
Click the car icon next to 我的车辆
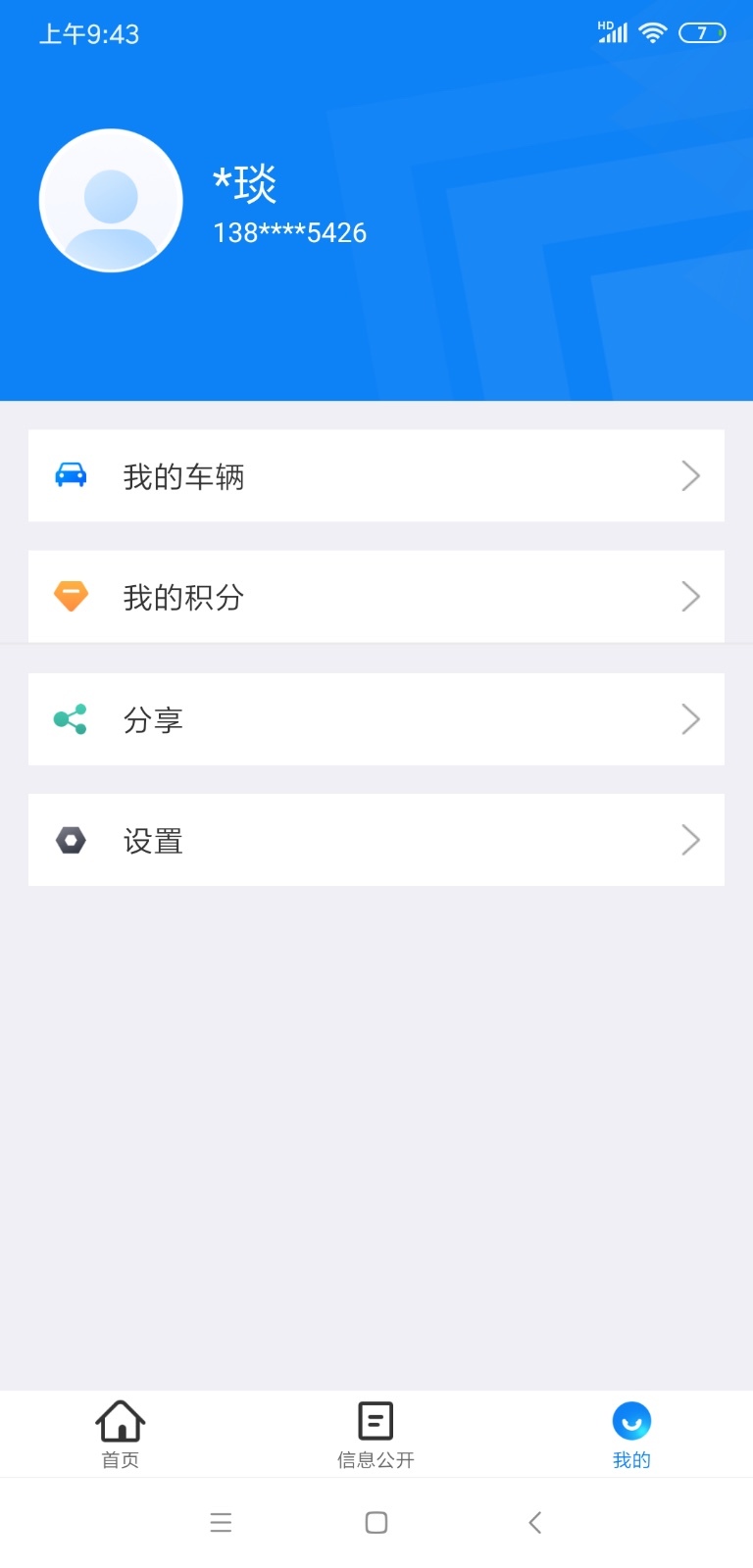click(69, 475)
